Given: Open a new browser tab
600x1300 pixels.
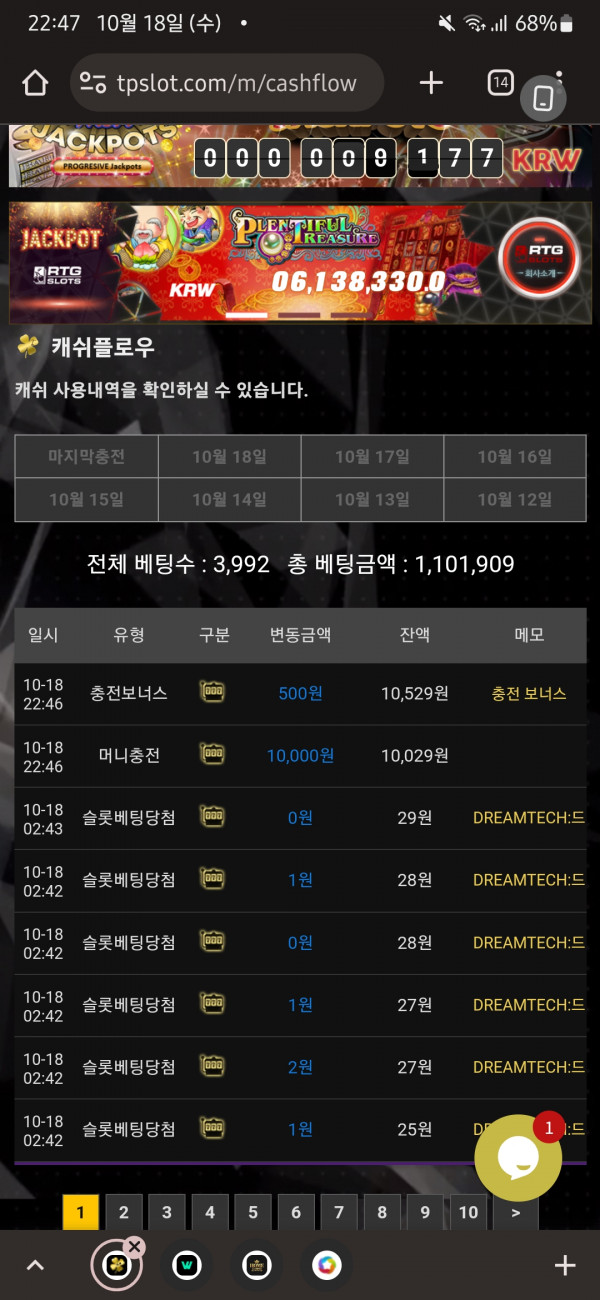Looking at the screenshot, I should click(431, 83).
